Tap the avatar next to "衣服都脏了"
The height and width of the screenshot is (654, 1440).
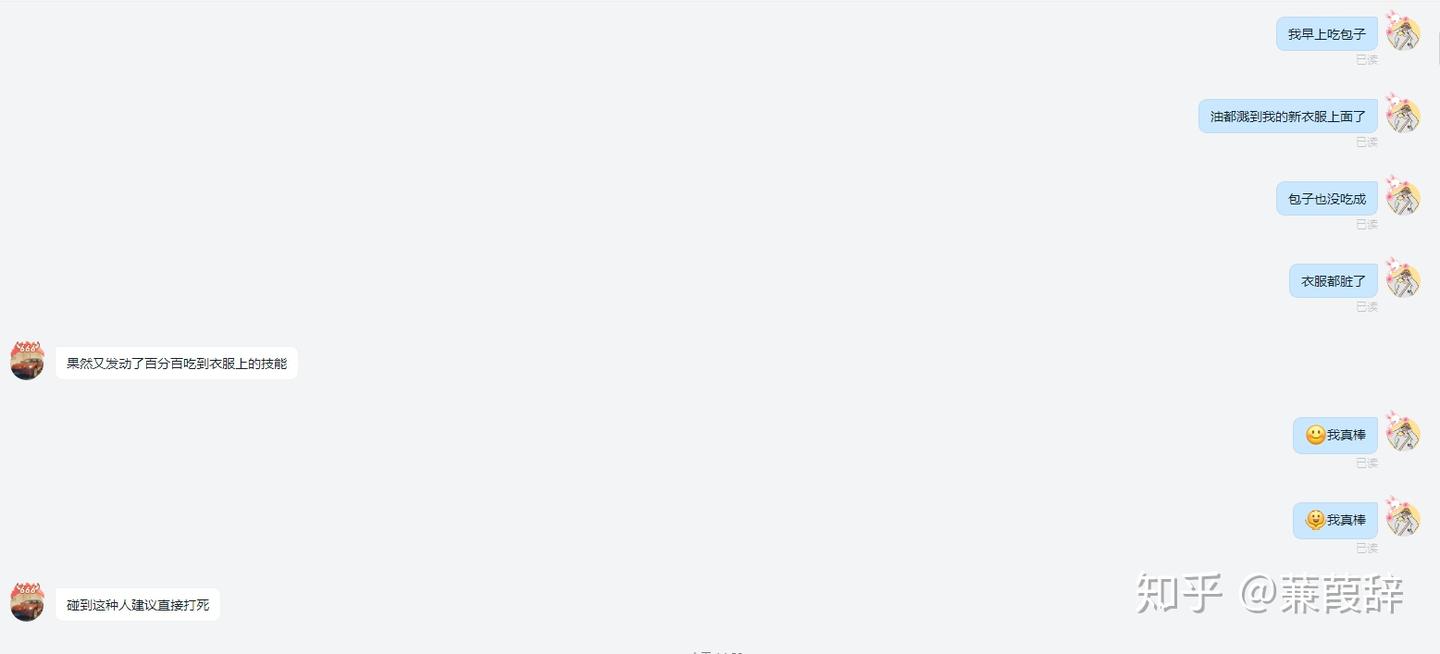coord(1402,279)
